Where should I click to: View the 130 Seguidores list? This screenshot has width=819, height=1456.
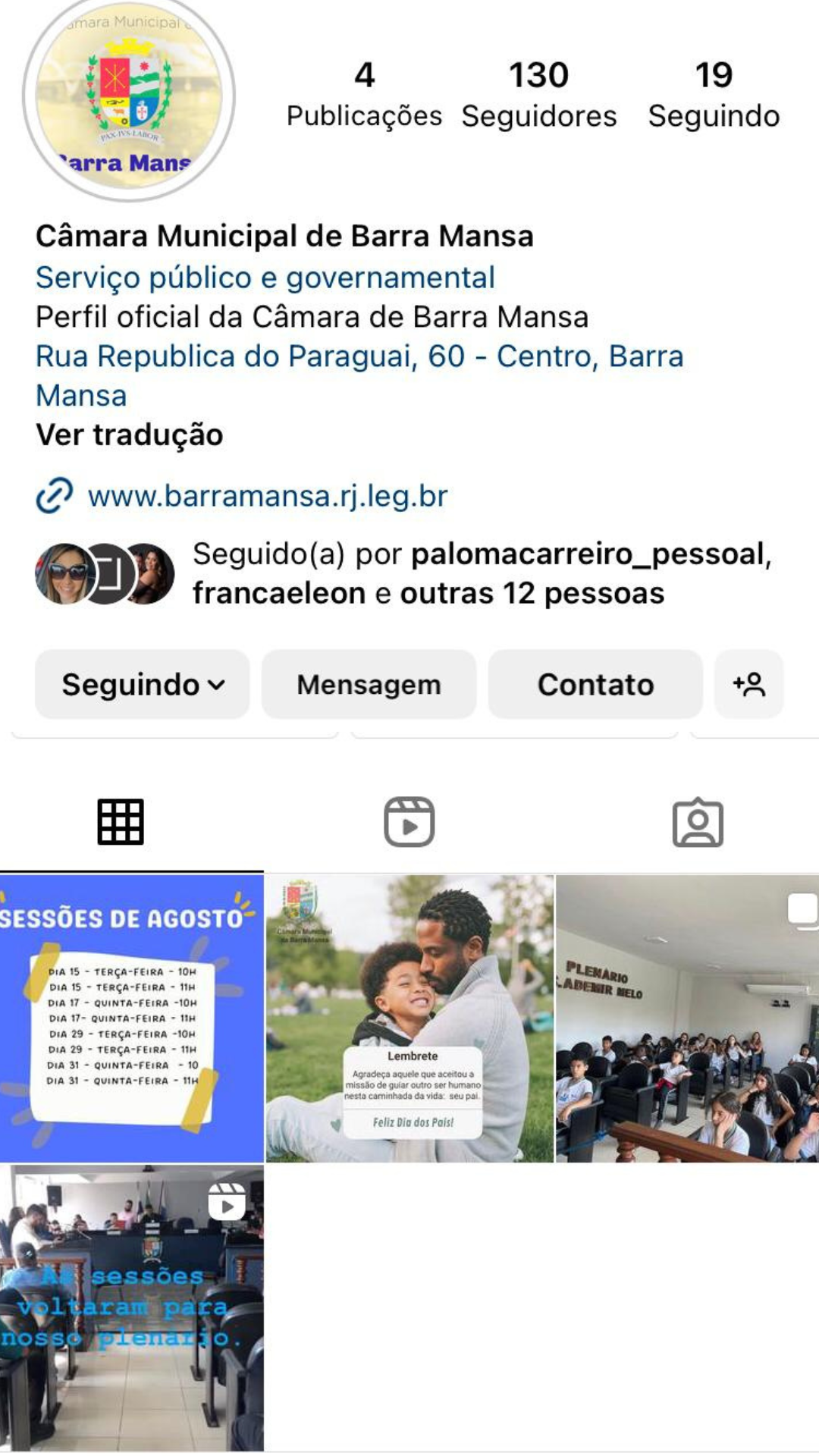(538, 95)
